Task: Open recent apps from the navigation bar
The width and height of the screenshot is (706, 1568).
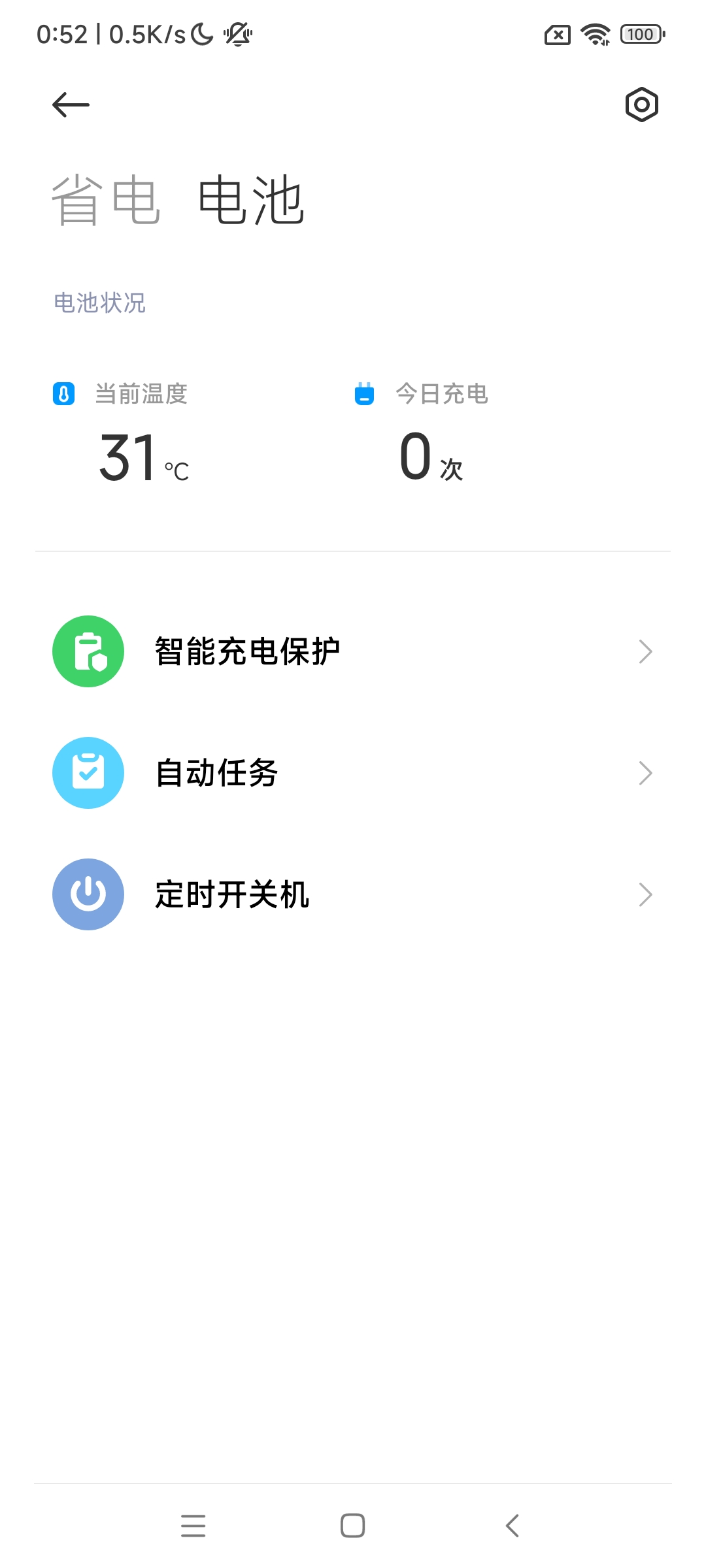Action: pyautogui.click(x=193, y=1526)
